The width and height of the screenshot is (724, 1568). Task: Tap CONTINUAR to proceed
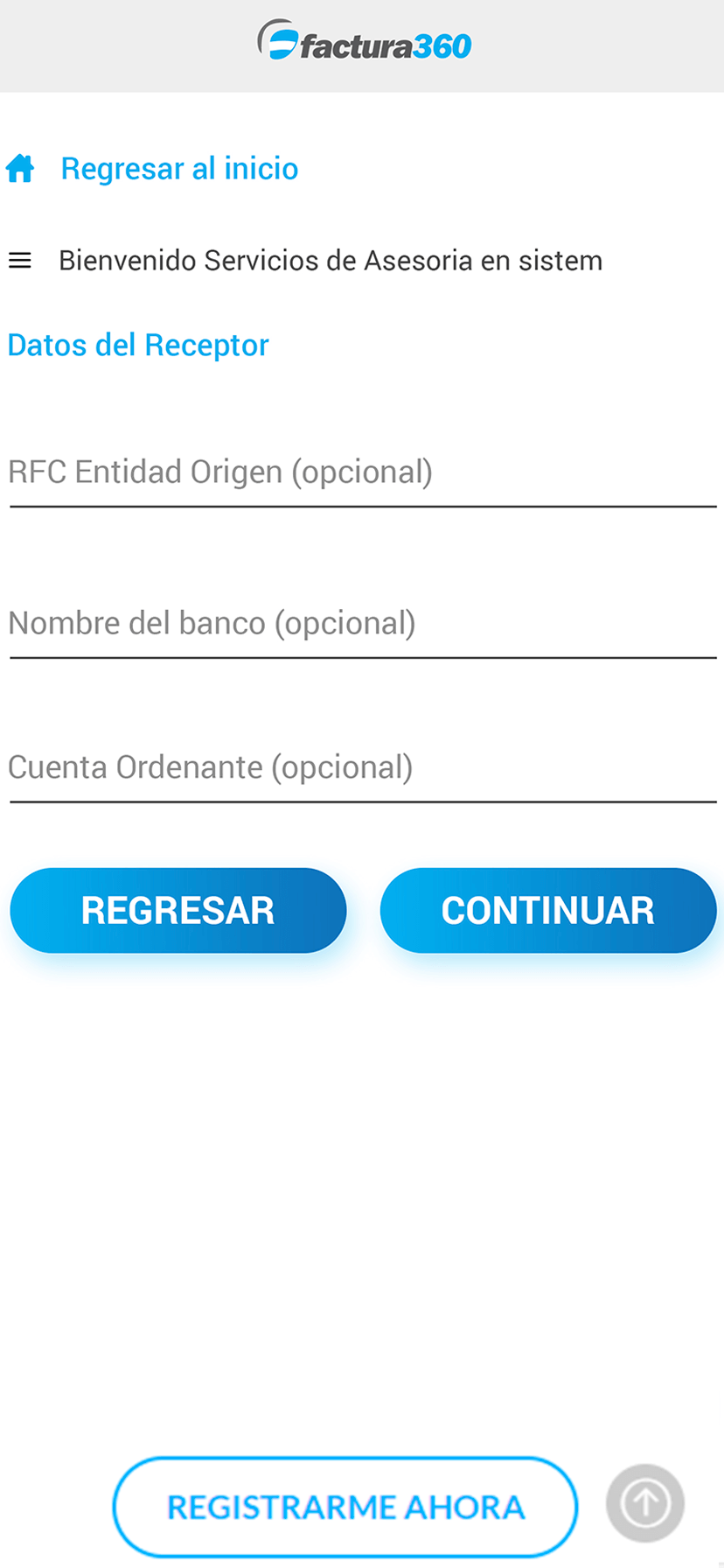tap(548, 910)
